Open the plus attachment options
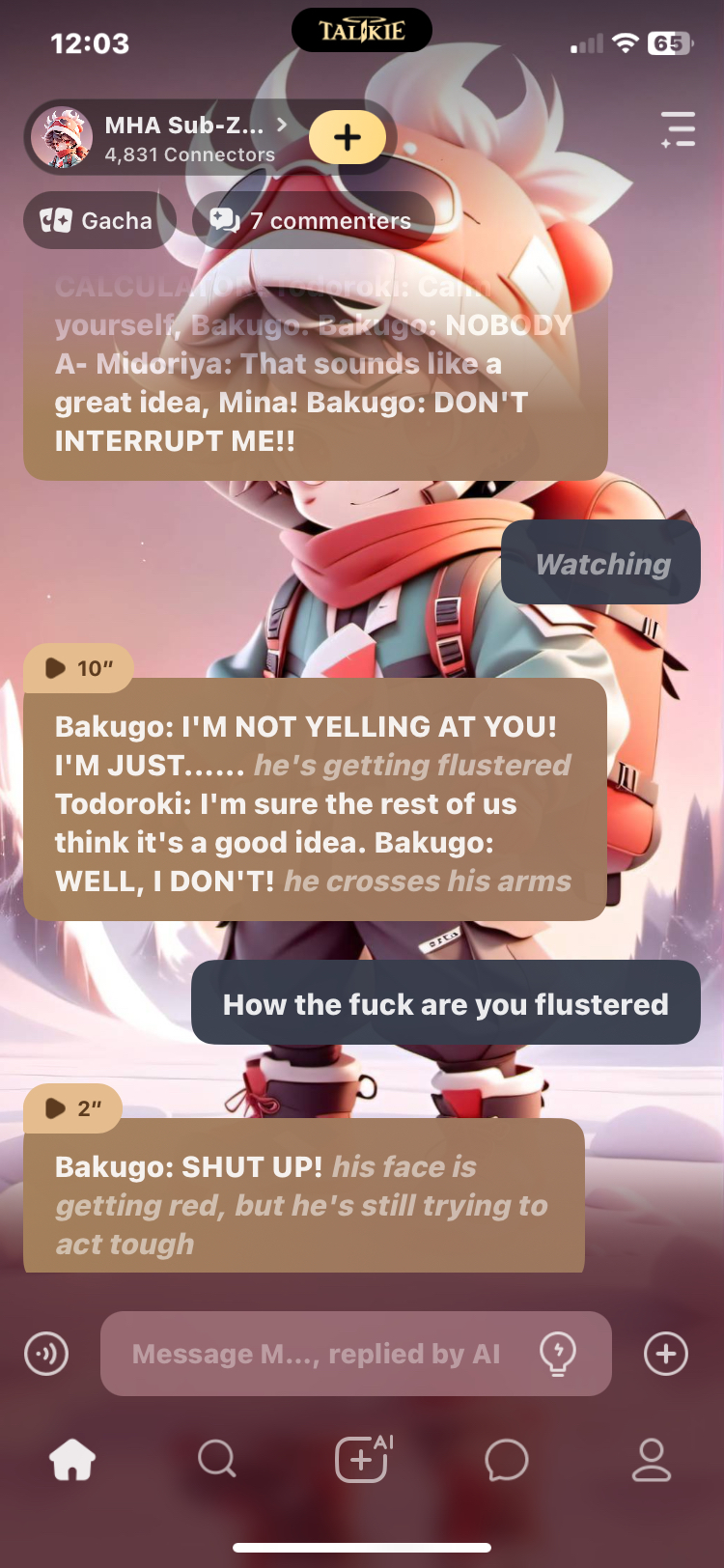Screen dimensions: 724x1568 pyautogui.click(x=666, y=1354)
